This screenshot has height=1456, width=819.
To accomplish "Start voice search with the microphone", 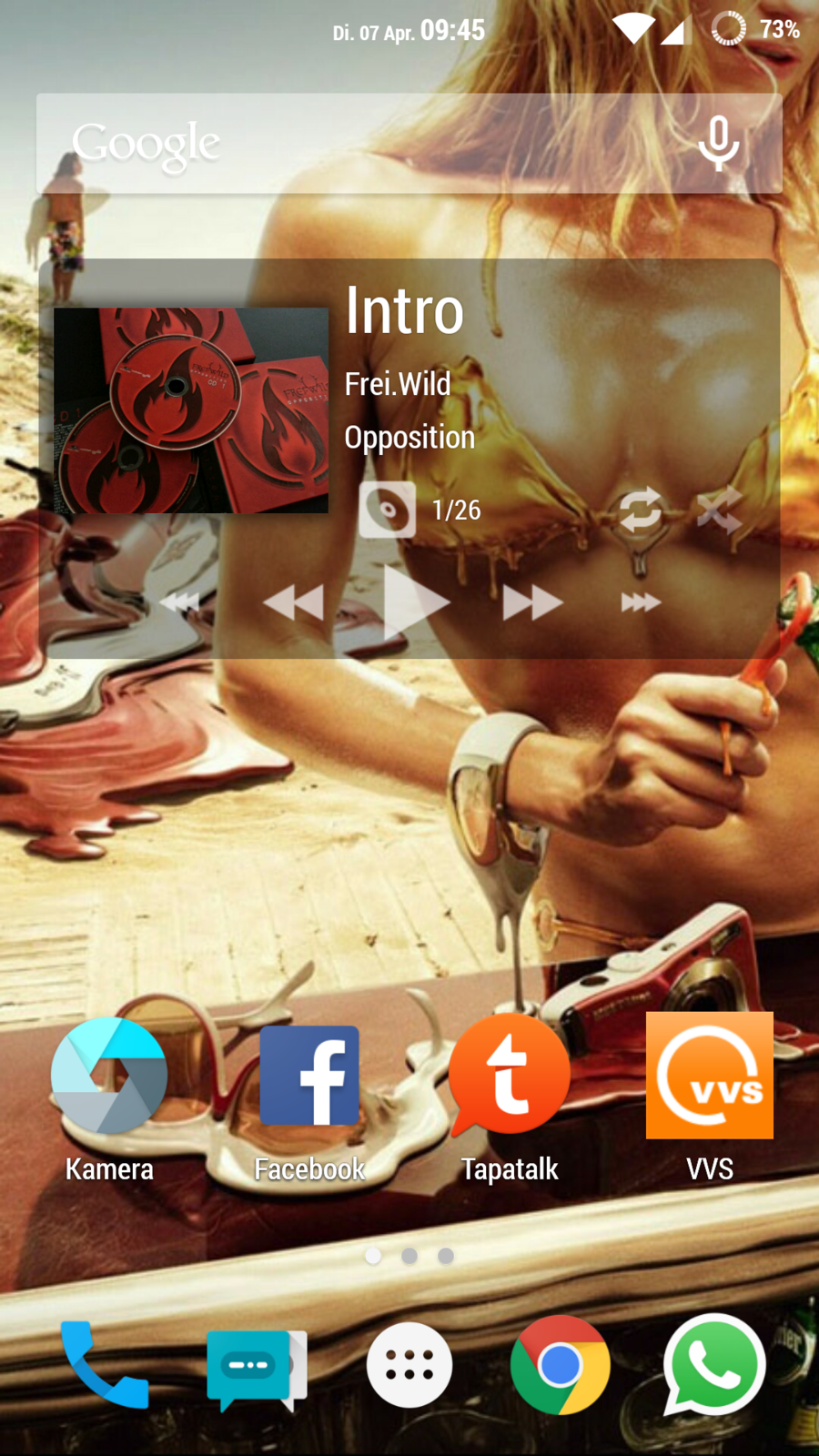I will tap(718, 144).
